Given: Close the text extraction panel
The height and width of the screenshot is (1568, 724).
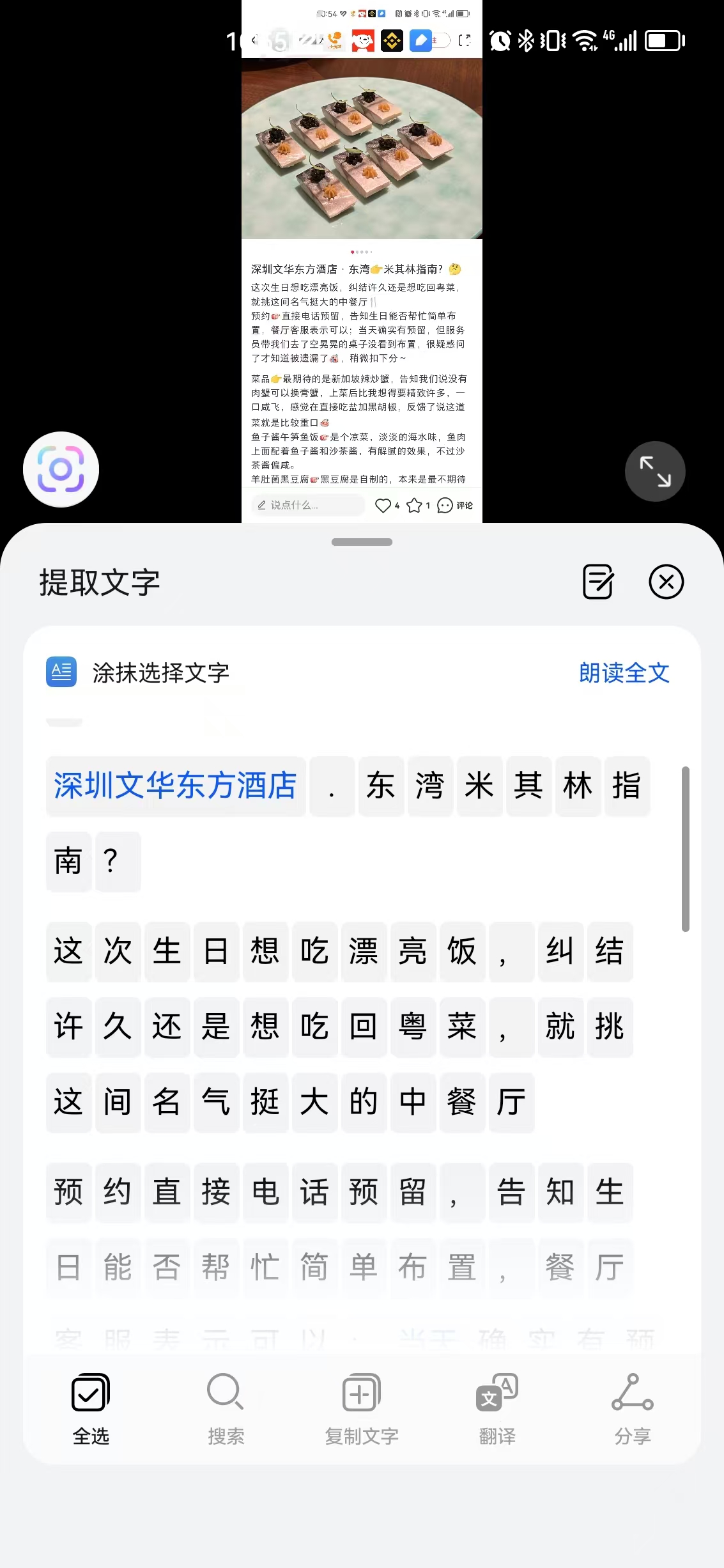Looking at the screenshot, I should pyautogui.click(x=666, y=582).
